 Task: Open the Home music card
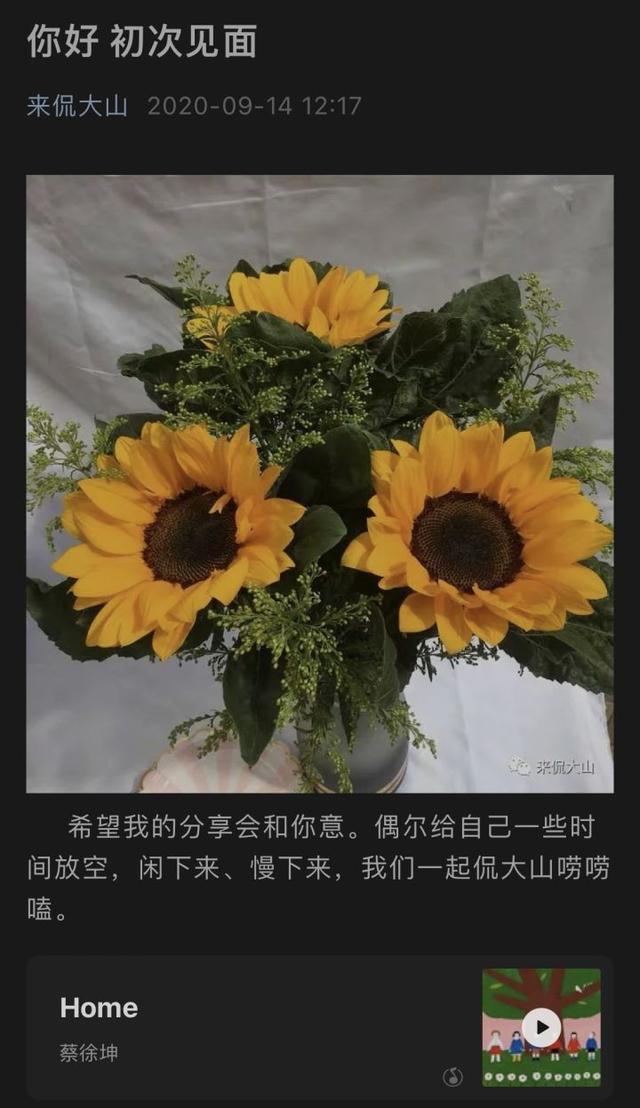point(320,1027)
